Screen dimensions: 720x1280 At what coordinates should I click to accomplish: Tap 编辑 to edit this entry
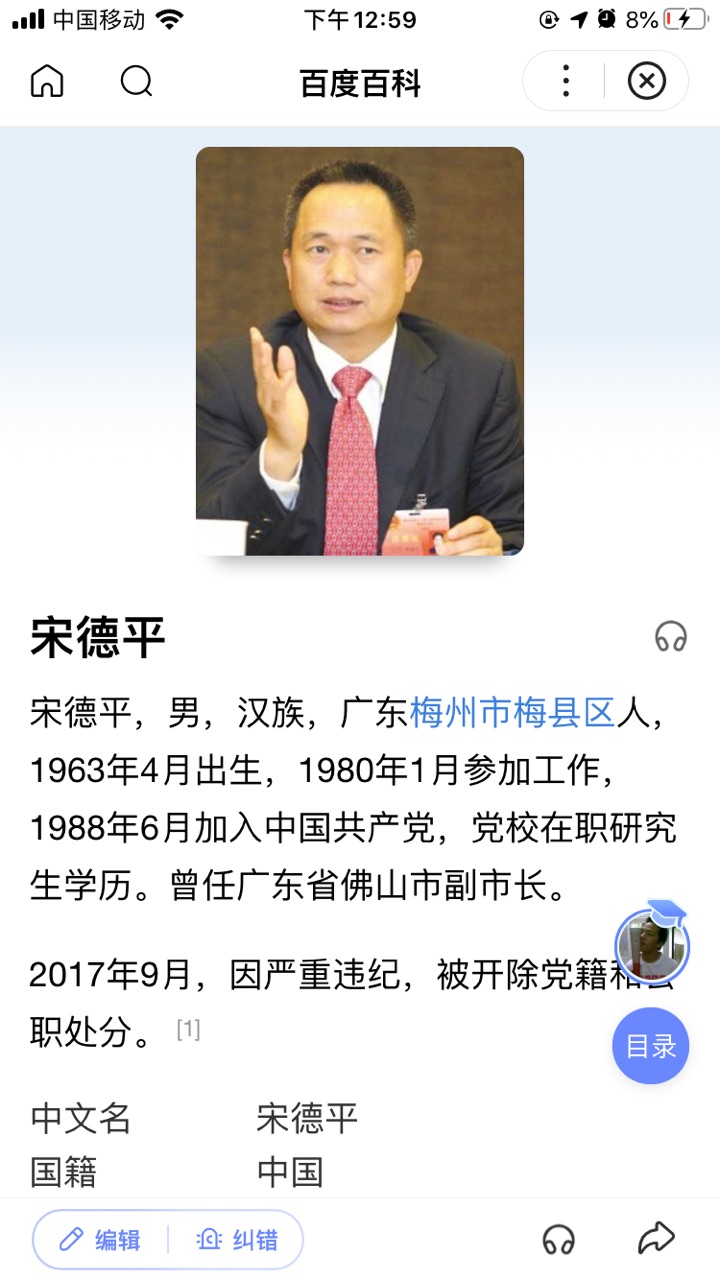point(102,1240)
